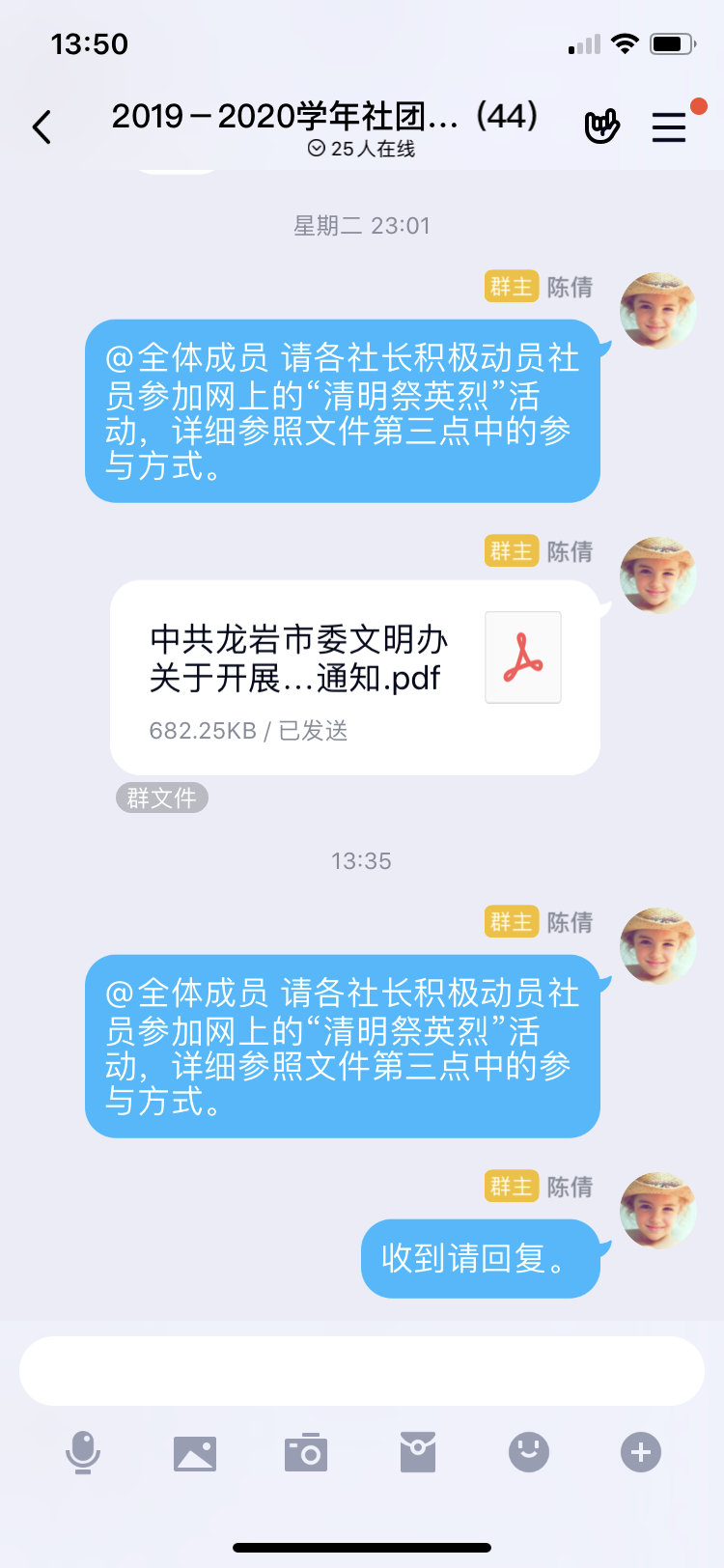
Task: Open the group menu with red dot
Action: point(669,126)
